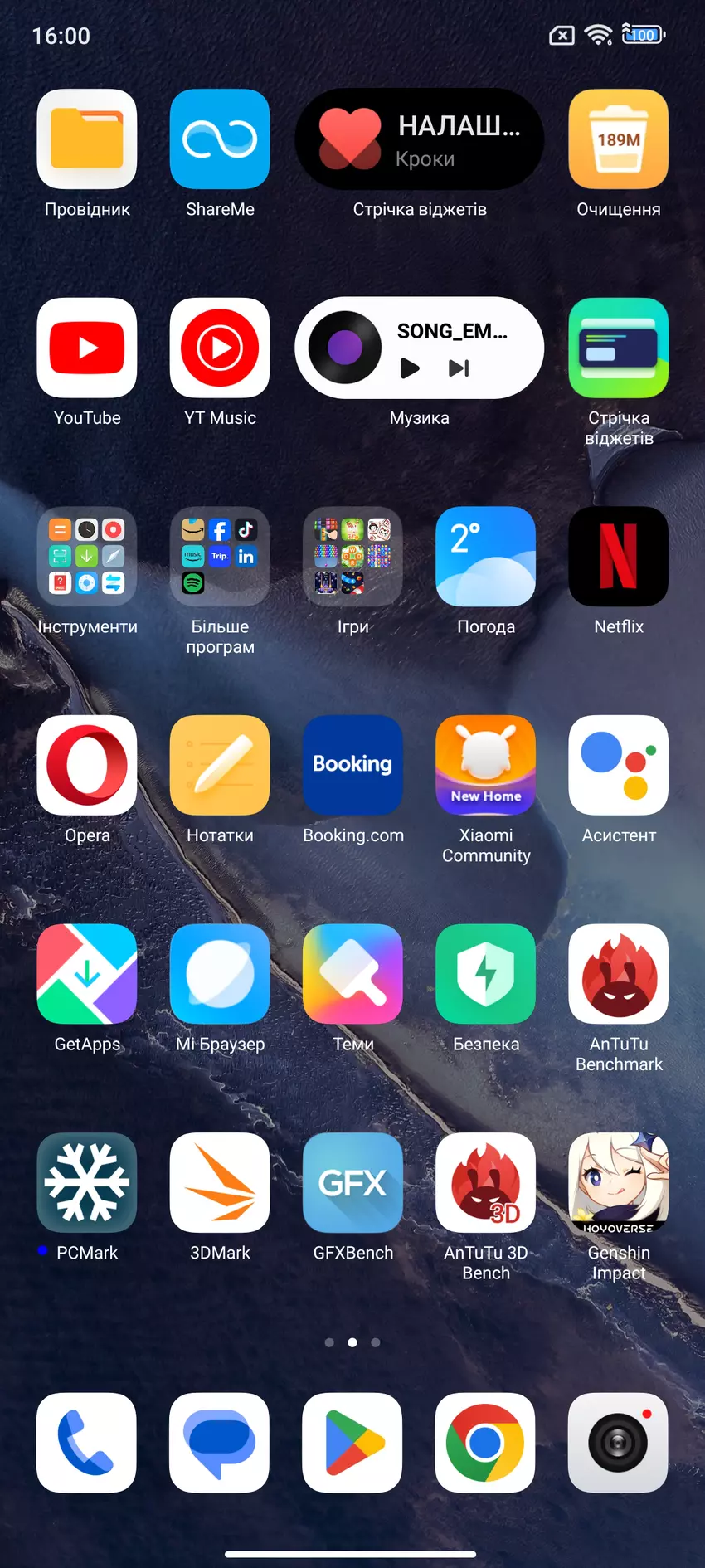Open the Безпека security app
705x1568 pixels.
coord(485,974)
